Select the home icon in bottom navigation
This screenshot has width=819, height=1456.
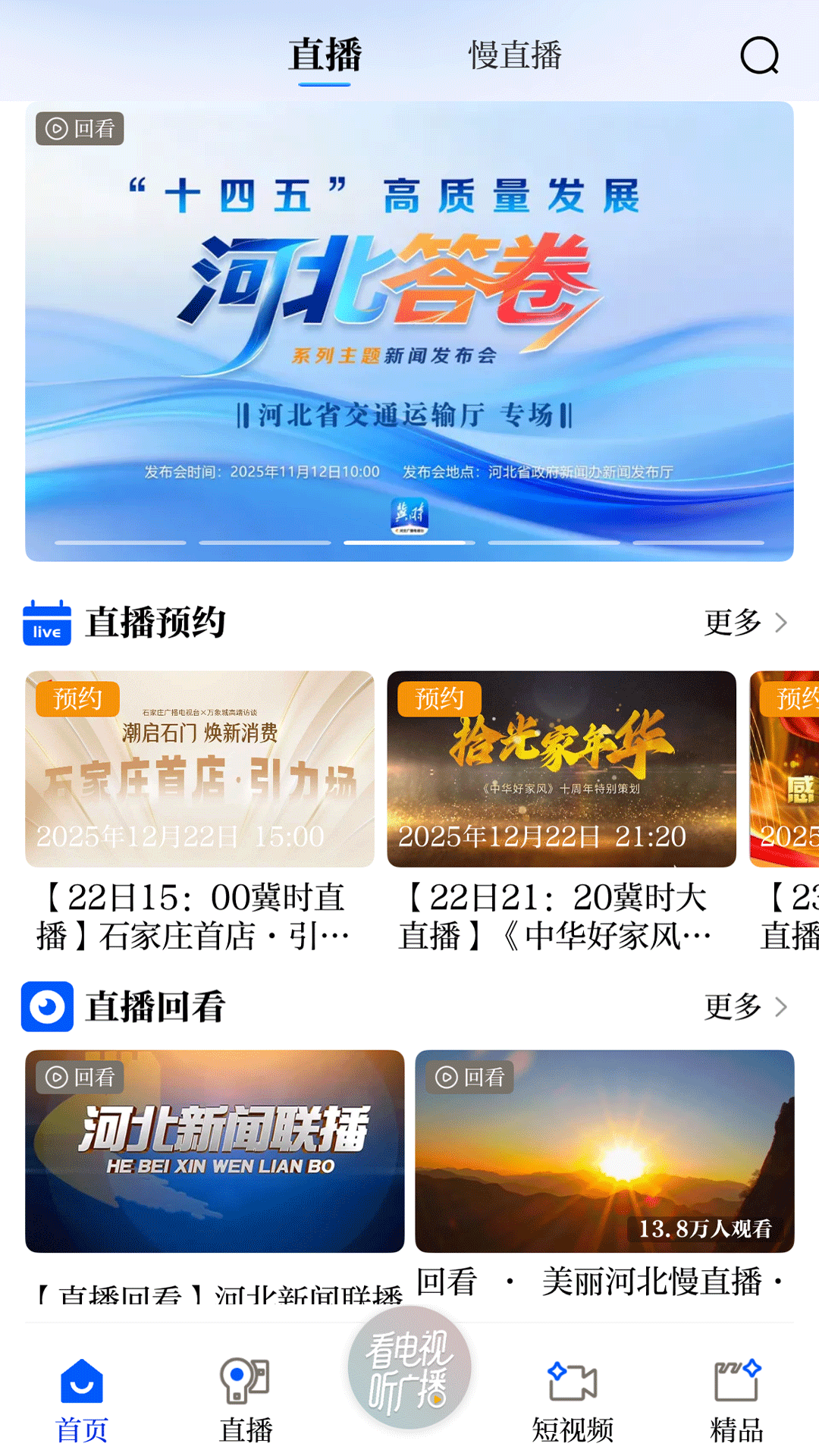pos(81,1380)
